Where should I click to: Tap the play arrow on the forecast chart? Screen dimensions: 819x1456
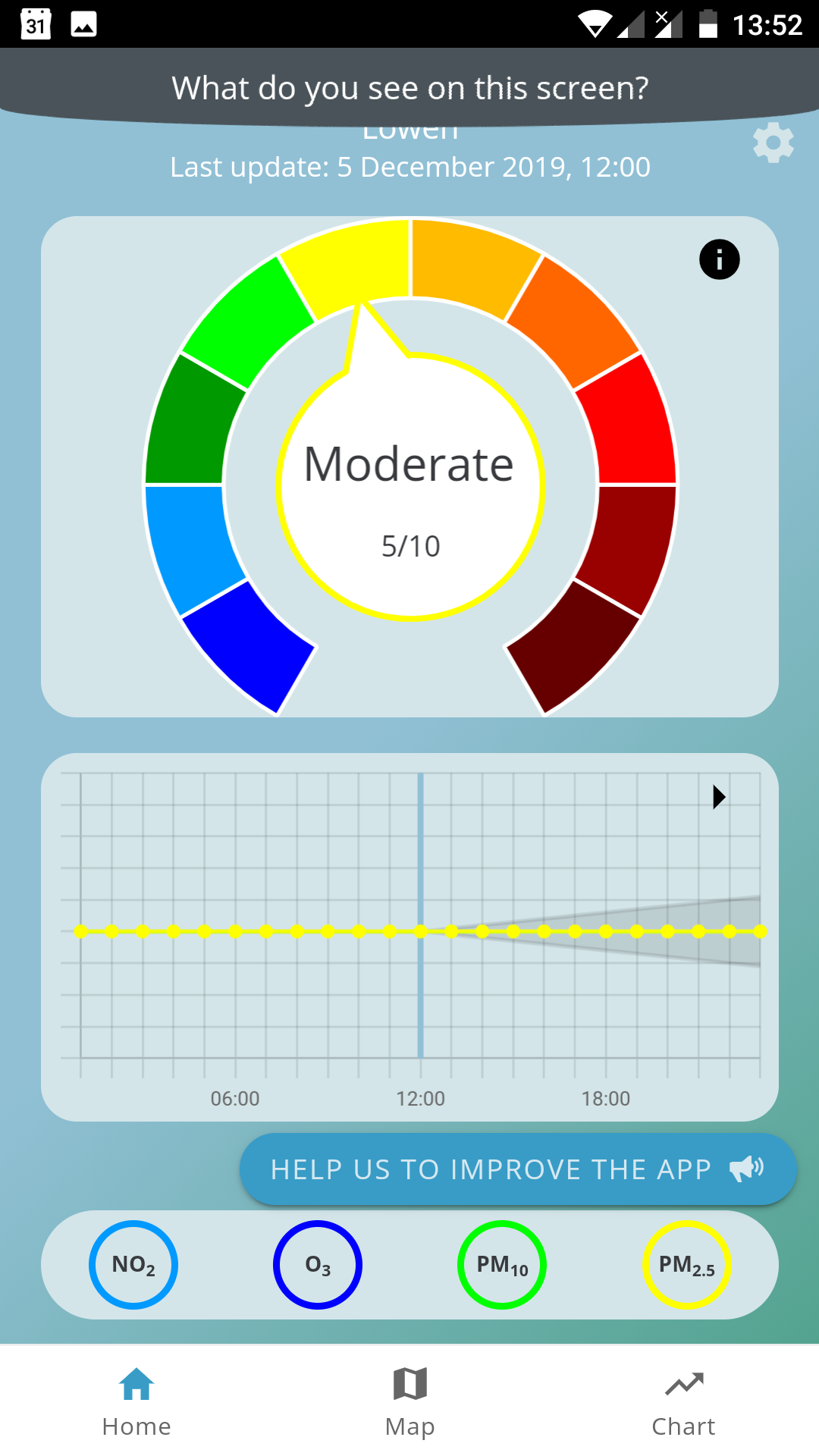click(719, 797)
